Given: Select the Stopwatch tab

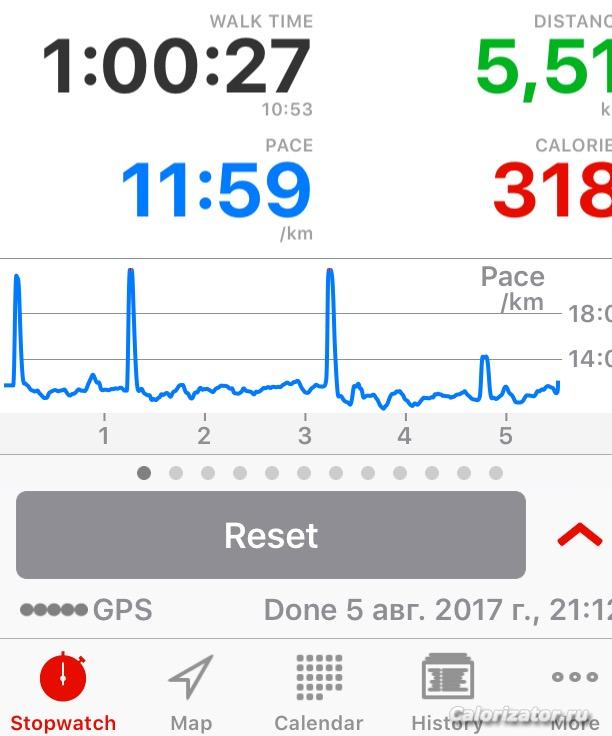Looking at the screenshot, I should 63,692.
